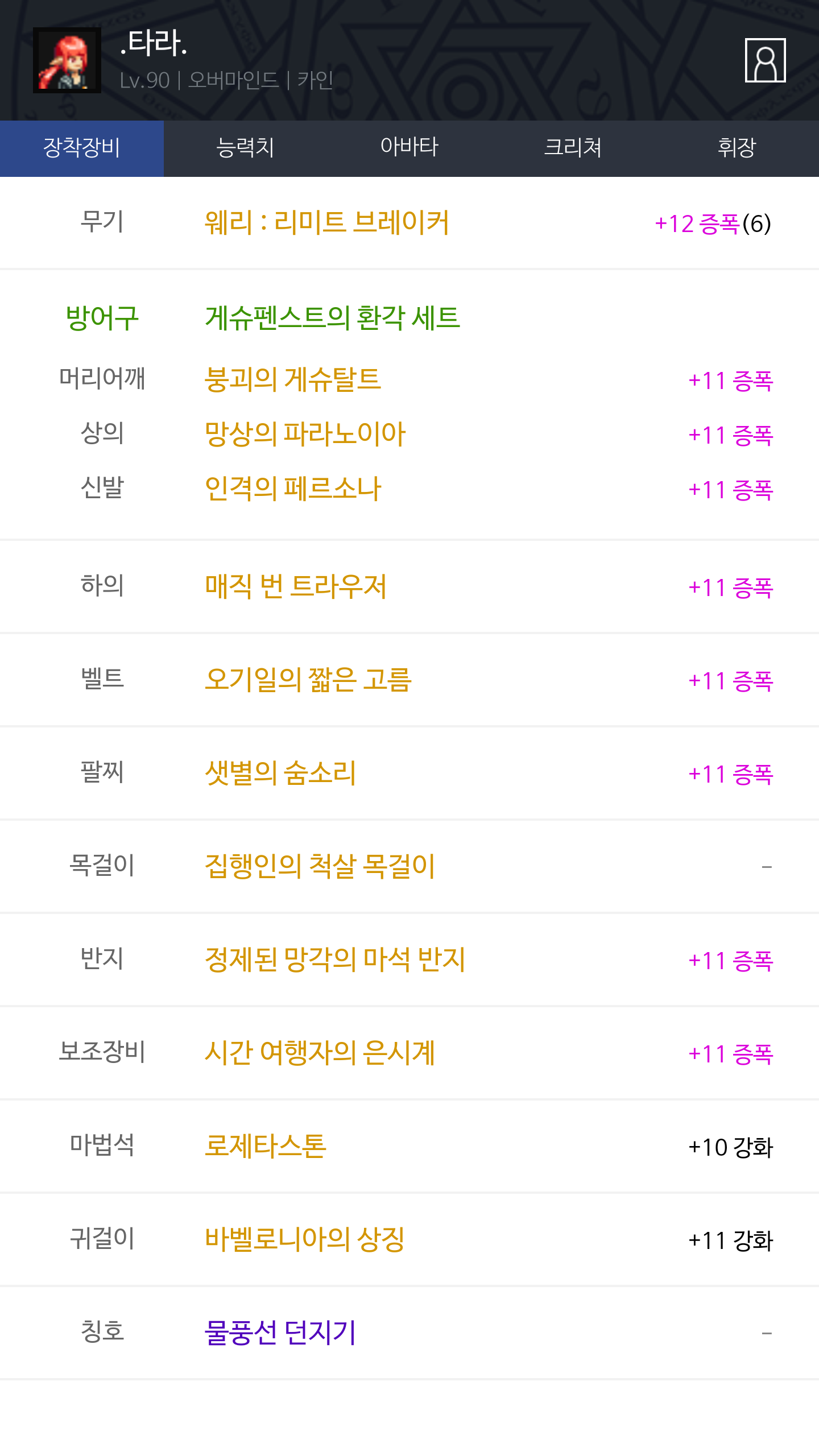Open 시간 여행자의 은시계 item
The image size is (819, 1456).
pyautogui.click(x=320, y=1053)
